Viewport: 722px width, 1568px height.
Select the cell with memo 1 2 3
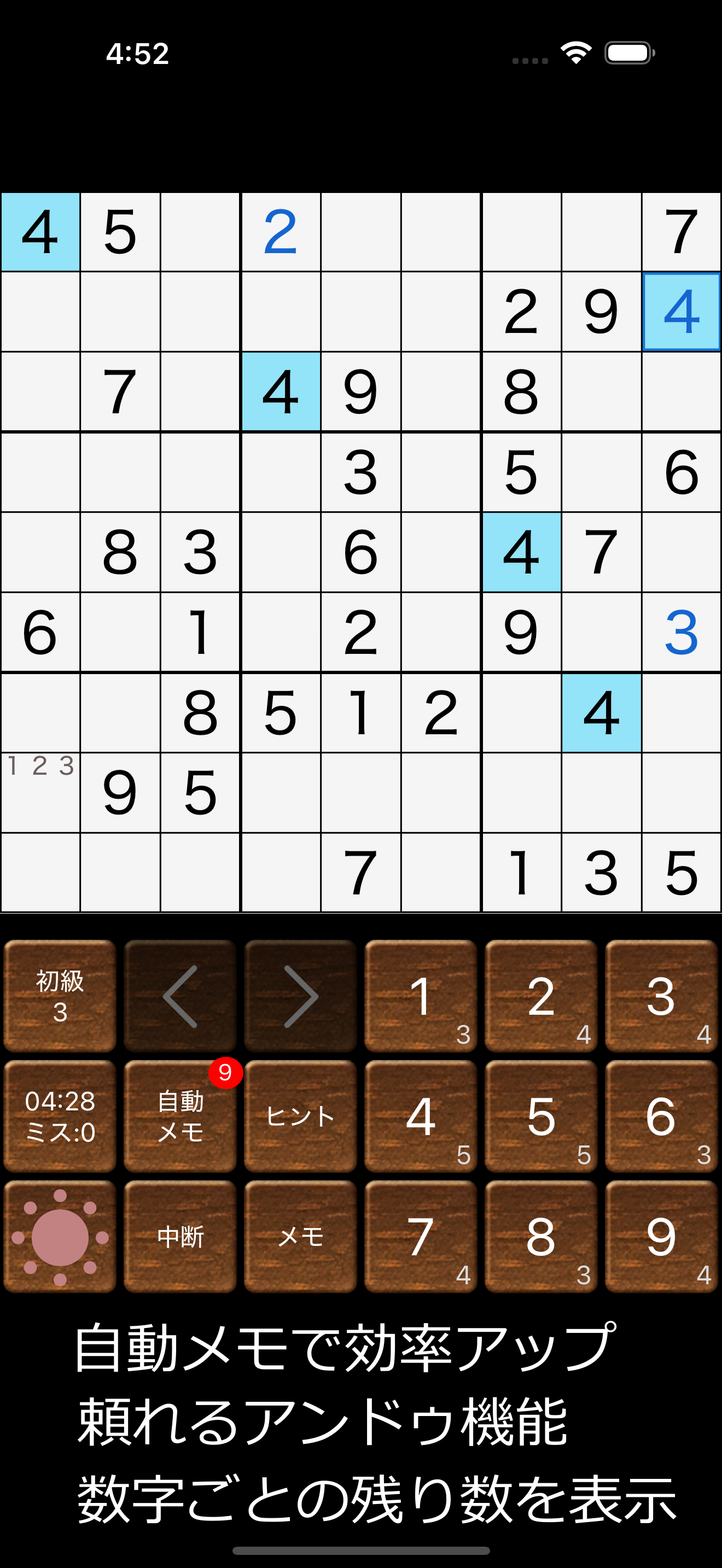pos(40,793)
